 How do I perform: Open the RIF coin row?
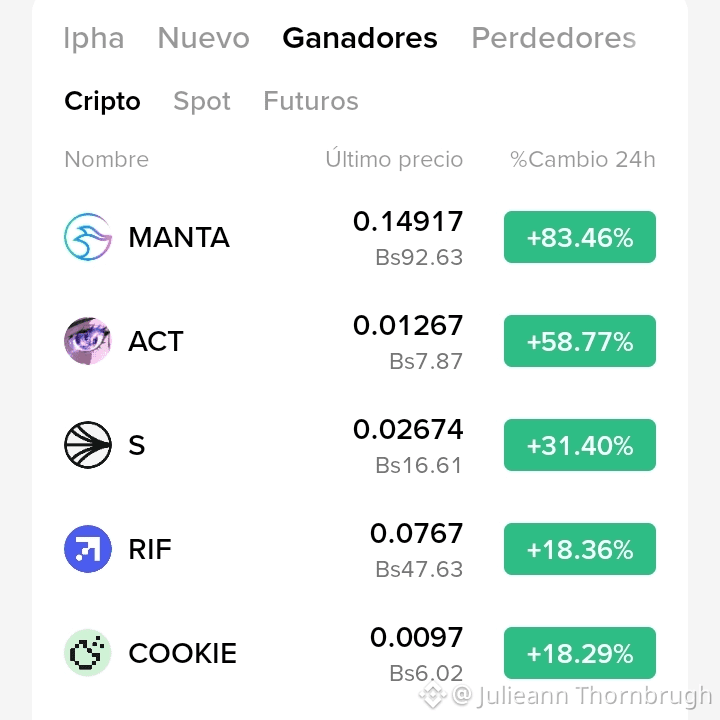tap(360, 549)
